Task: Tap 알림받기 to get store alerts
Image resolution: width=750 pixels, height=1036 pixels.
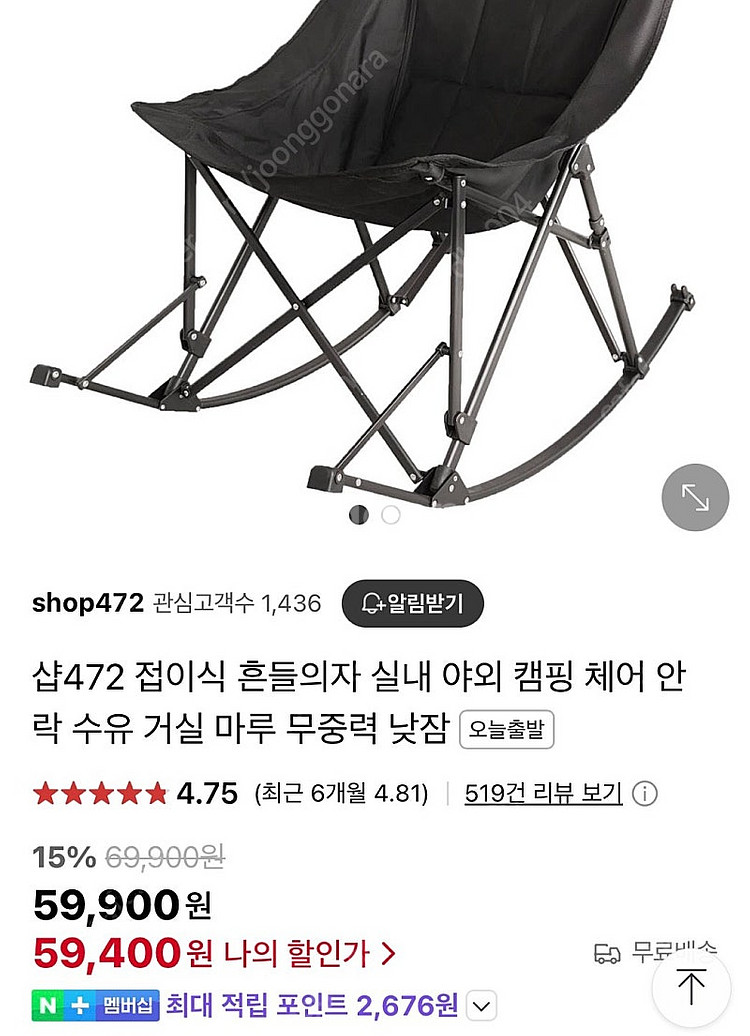Action: [x=412, y=603]
